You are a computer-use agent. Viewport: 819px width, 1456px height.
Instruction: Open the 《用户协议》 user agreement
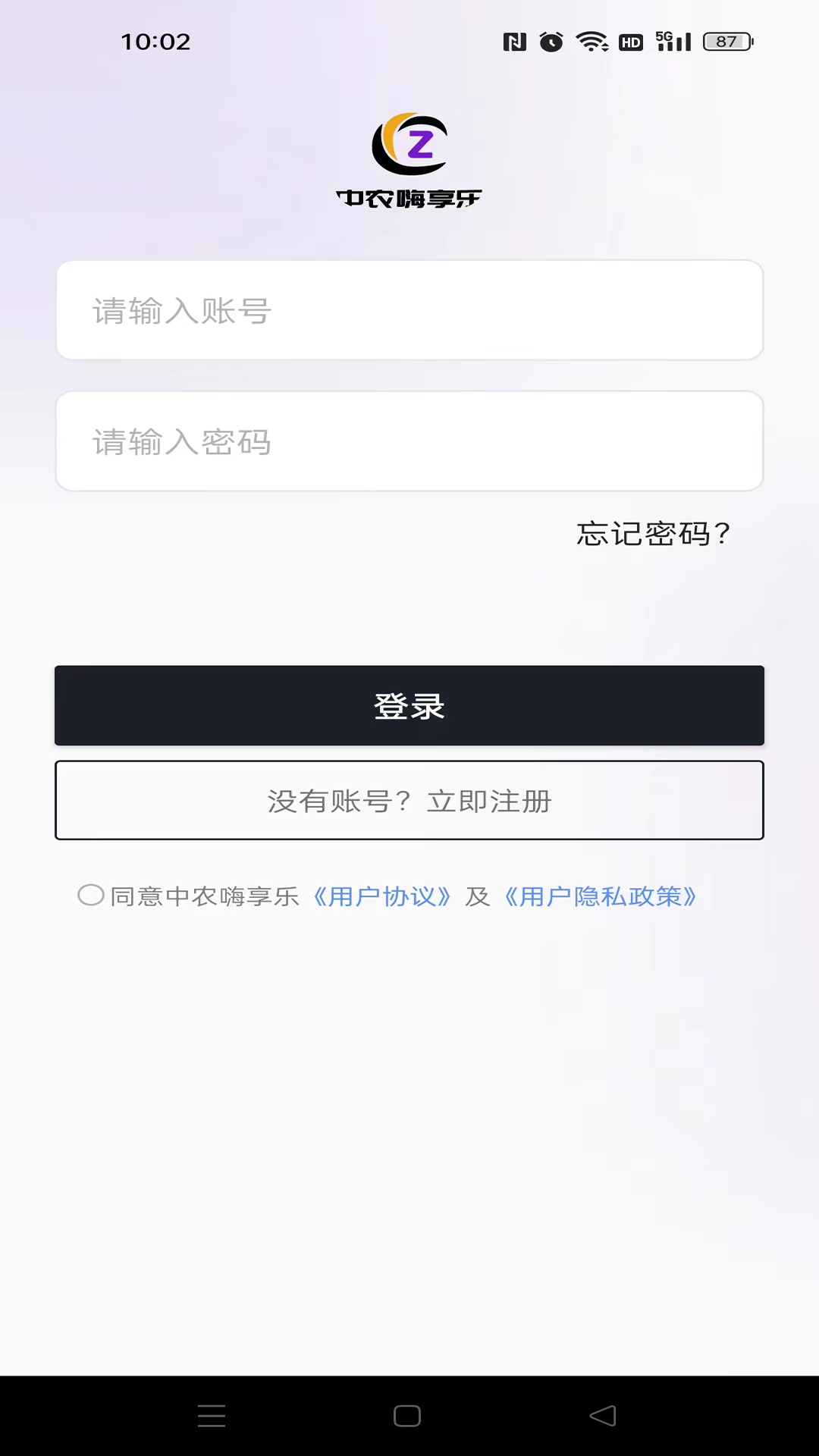click(x=382, y=896)
